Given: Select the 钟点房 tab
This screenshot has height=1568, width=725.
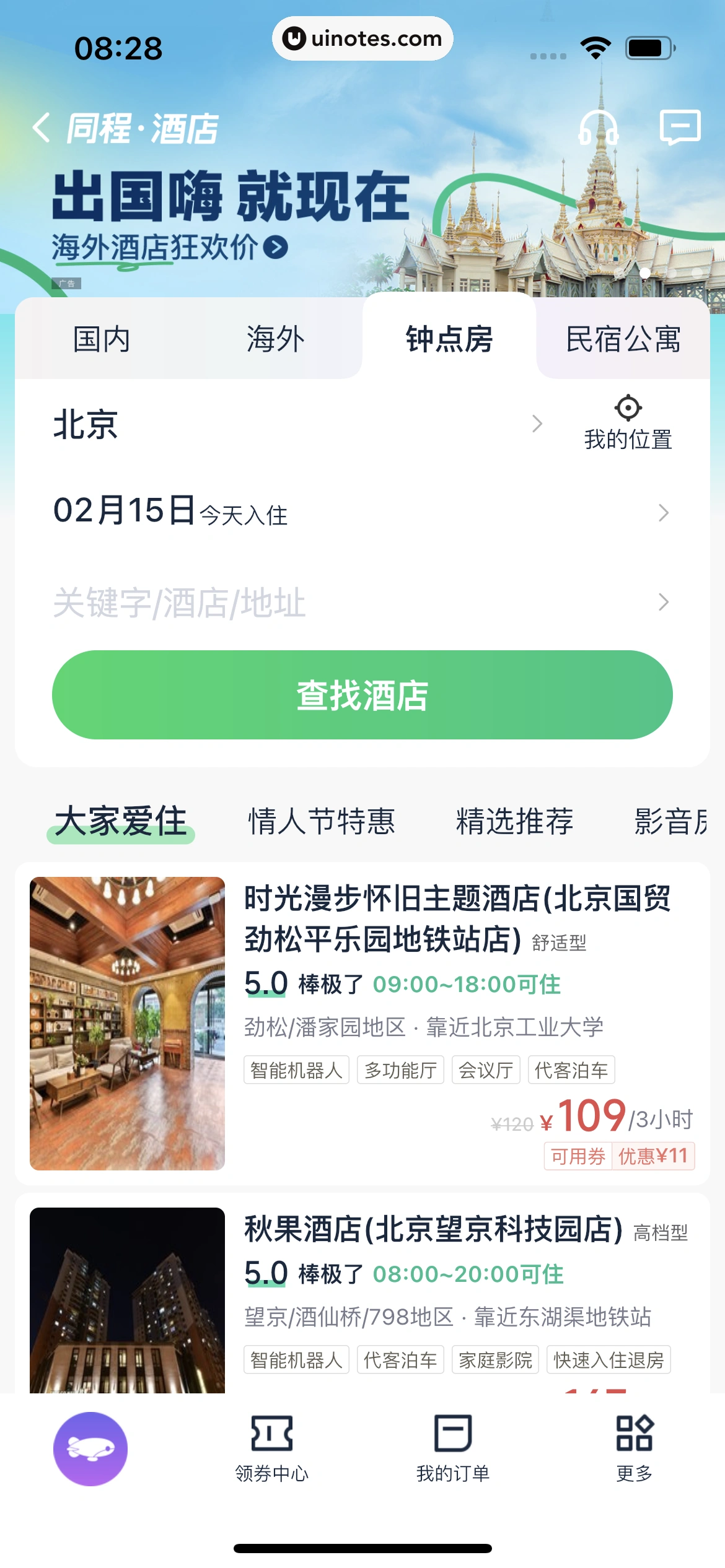Looking at the screenshot, I should click(x=449, y=339).
